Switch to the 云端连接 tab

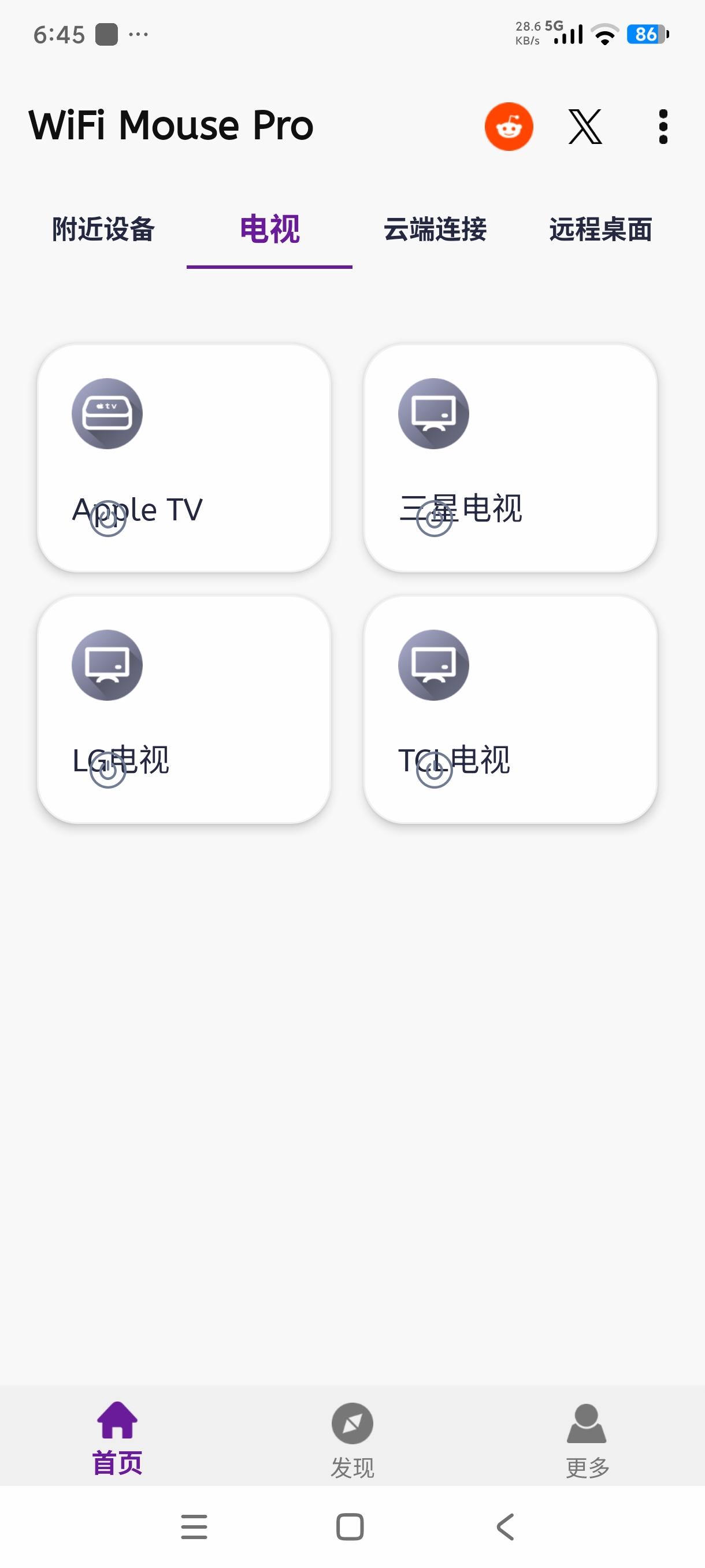coord(436,230)
